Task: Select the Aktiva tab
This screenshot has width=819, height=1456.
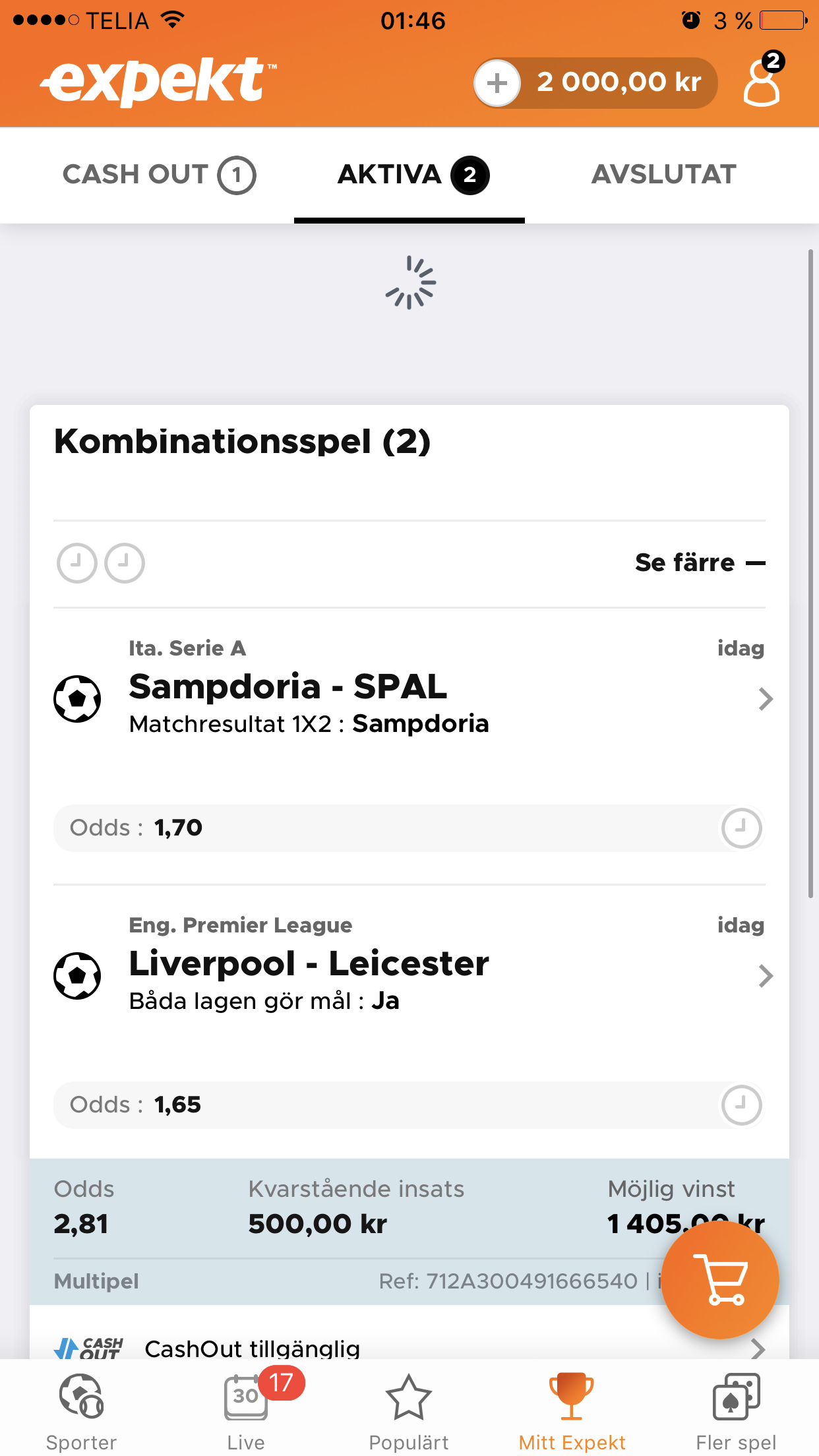Action: point(410,175)
